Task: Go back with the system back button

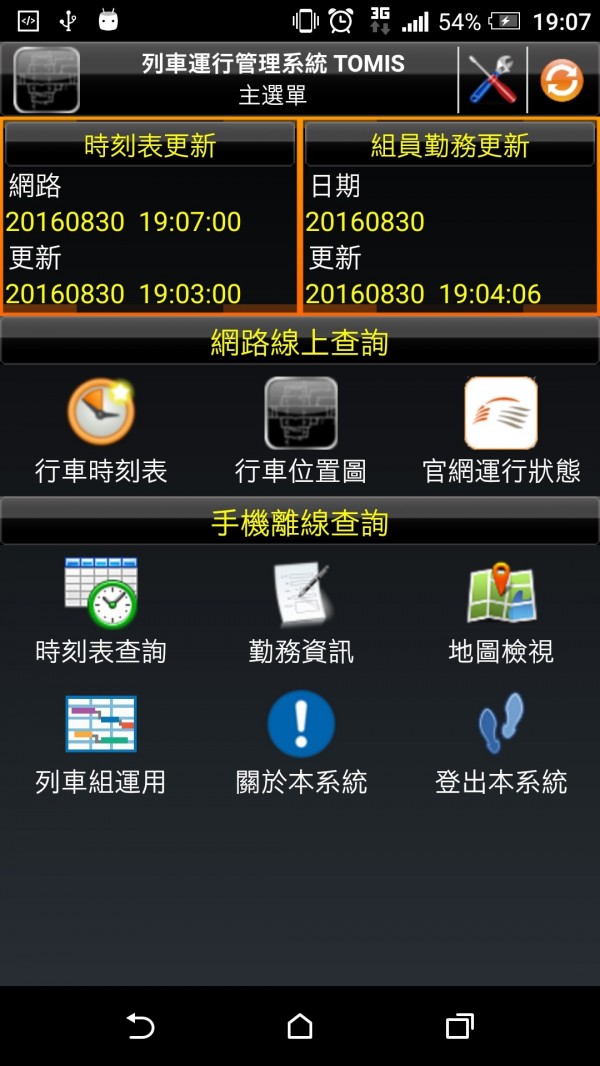Action: point(140,1025)
